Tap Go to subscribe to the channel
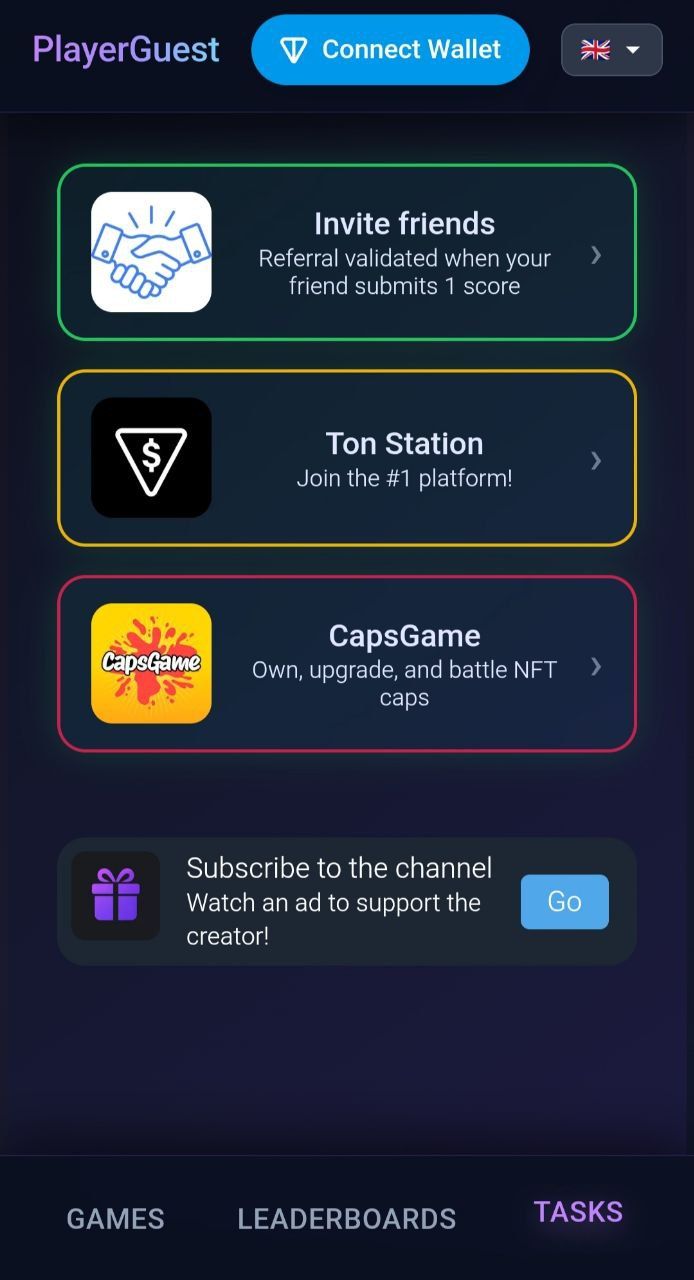The width and height of the screenshot is (694, 1280). pyautogui.click(x=564, y=902)
